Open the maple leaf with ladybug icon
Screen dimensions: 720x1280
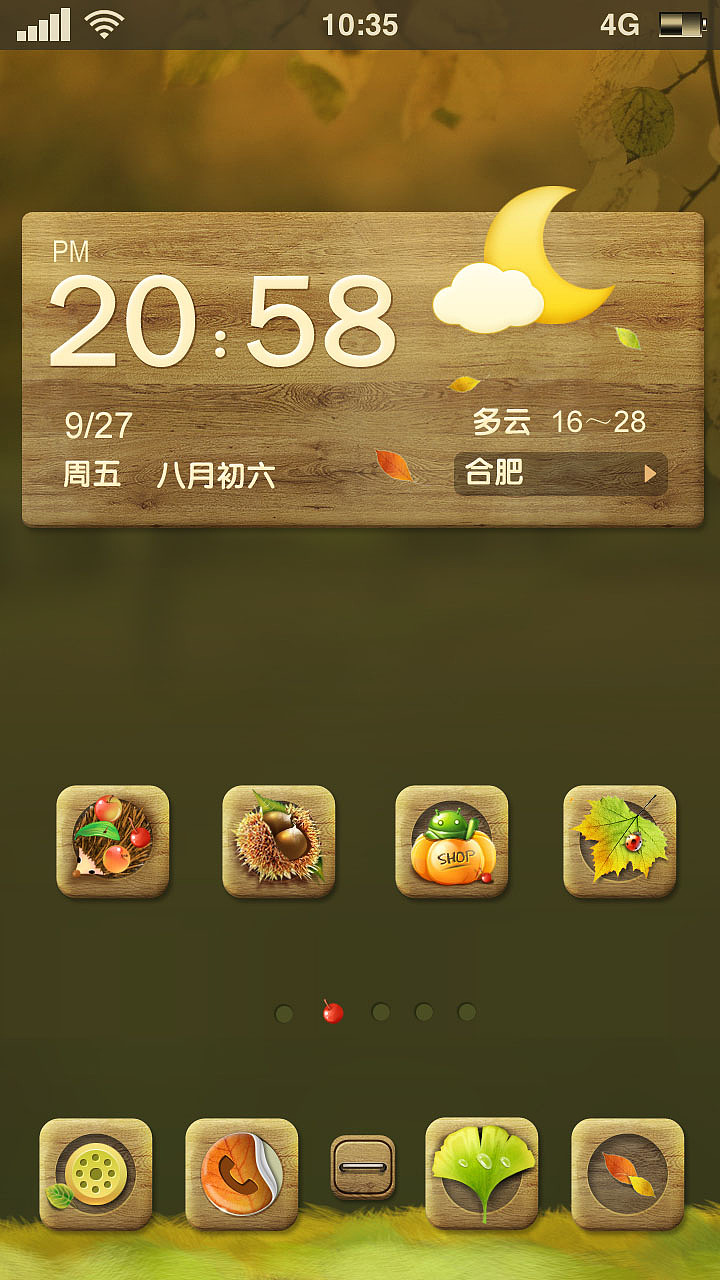pos(620,841)
